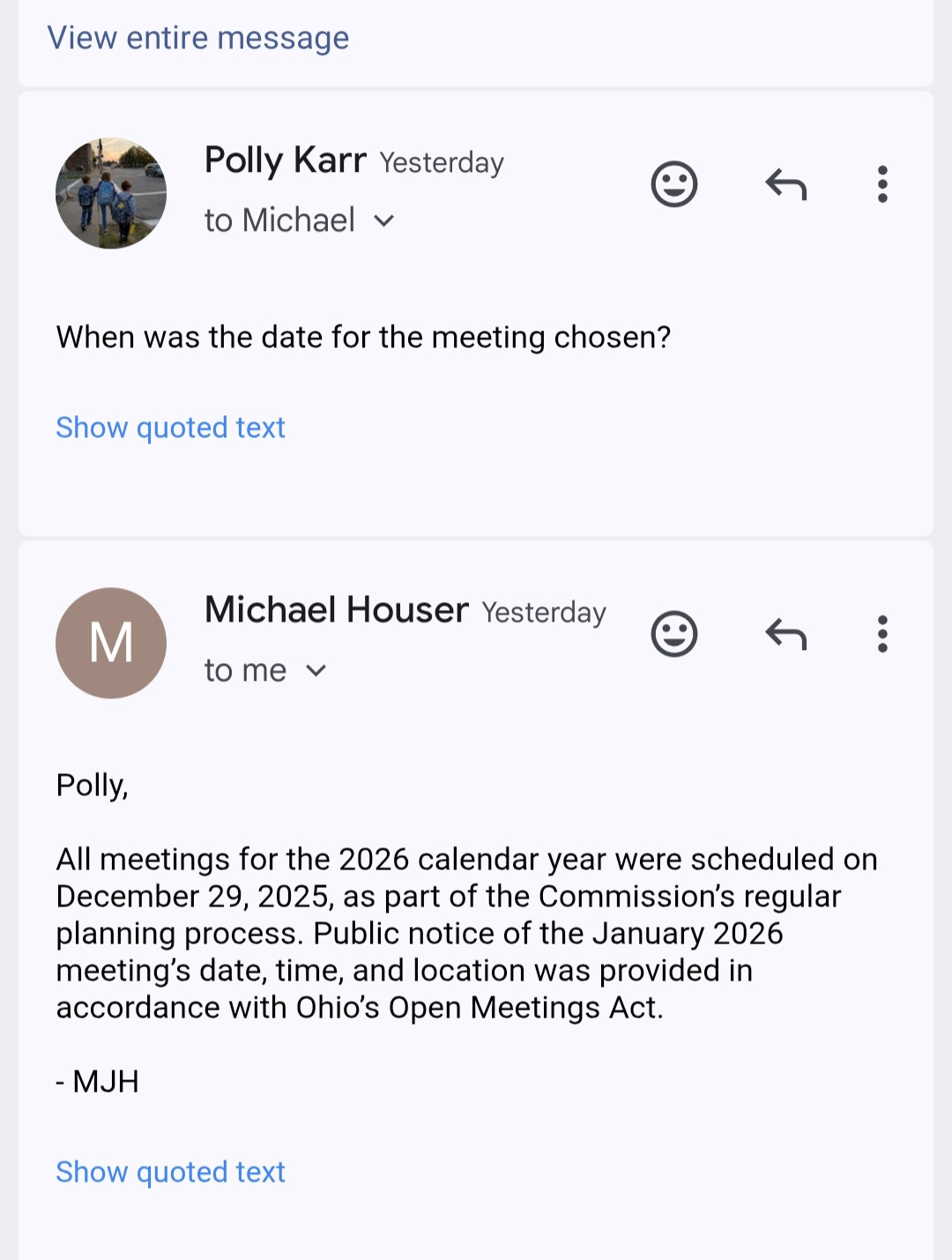The image size is (952, 1260).
Task: Reply to Polly Karr's message
Action: [x=786, y=184]
